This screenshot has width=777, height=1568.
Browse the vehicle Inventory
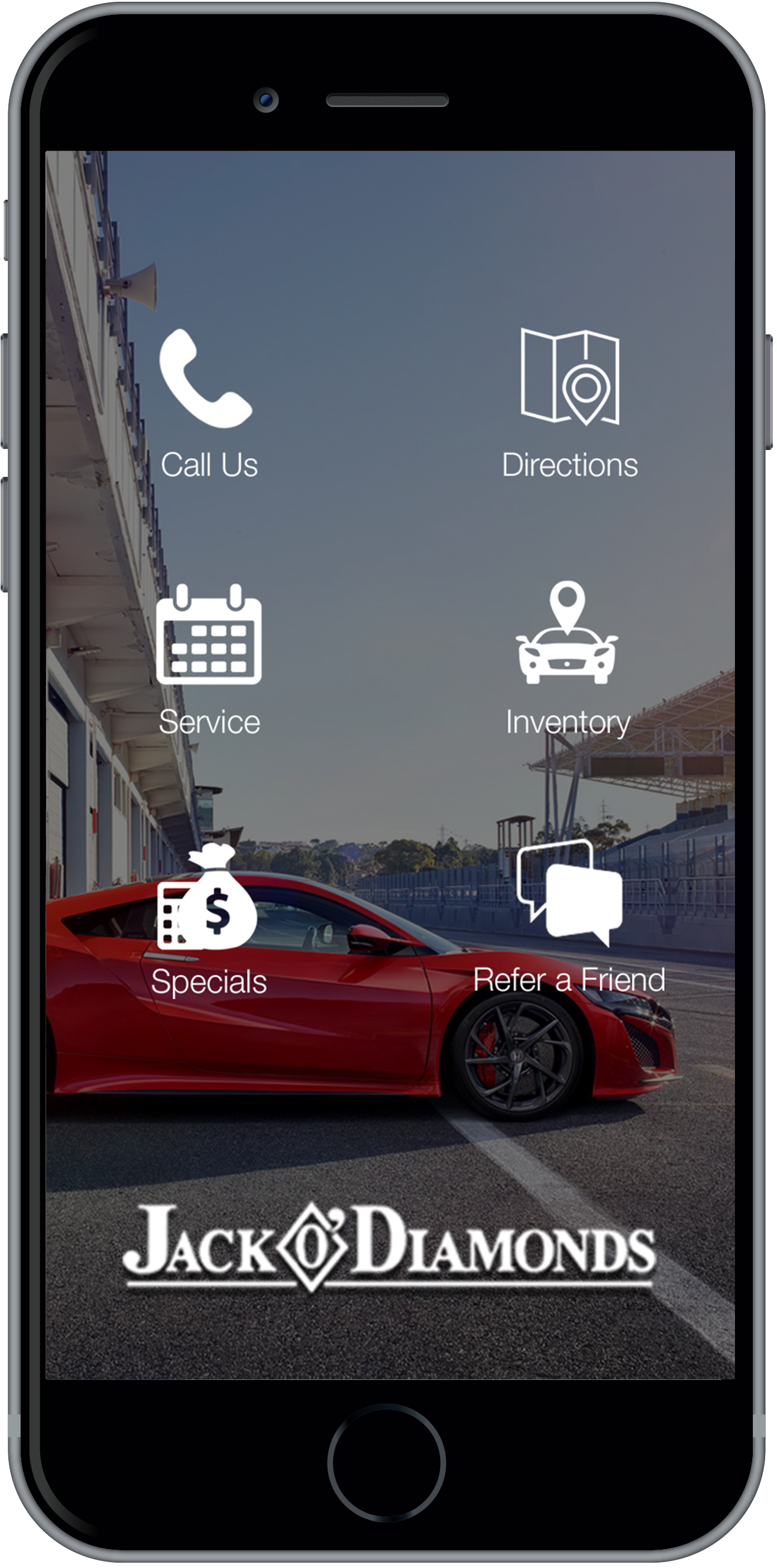[567, 634]
